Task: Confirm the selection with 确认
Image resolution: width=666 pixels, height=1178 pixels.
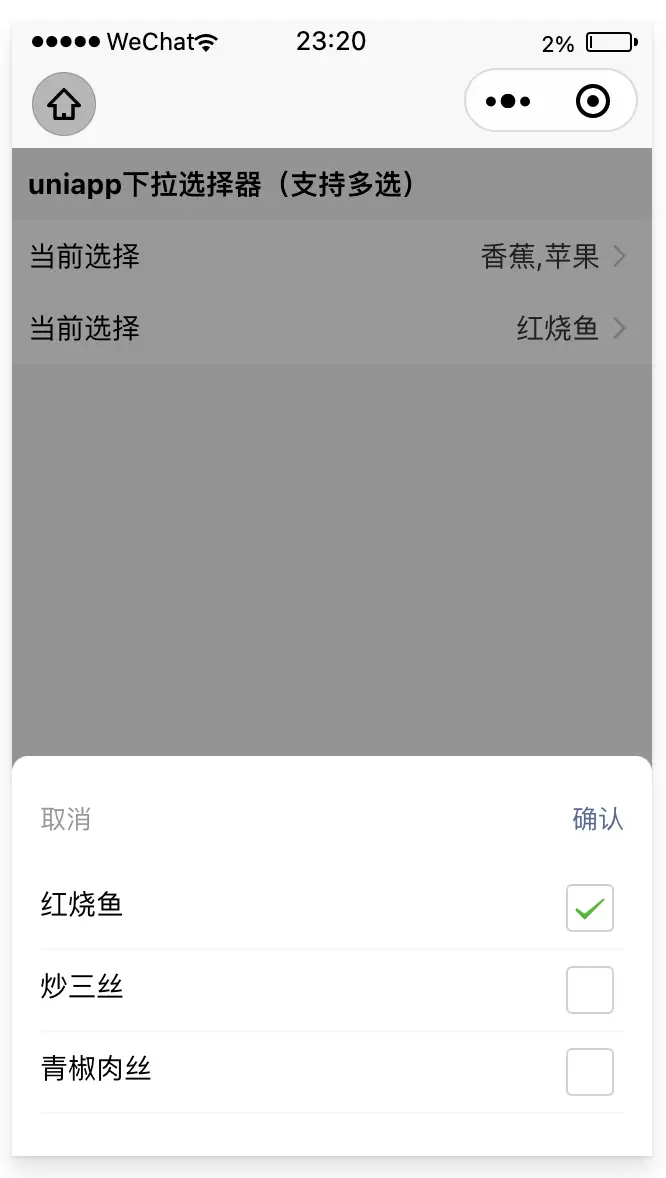Action: point(598,819)
